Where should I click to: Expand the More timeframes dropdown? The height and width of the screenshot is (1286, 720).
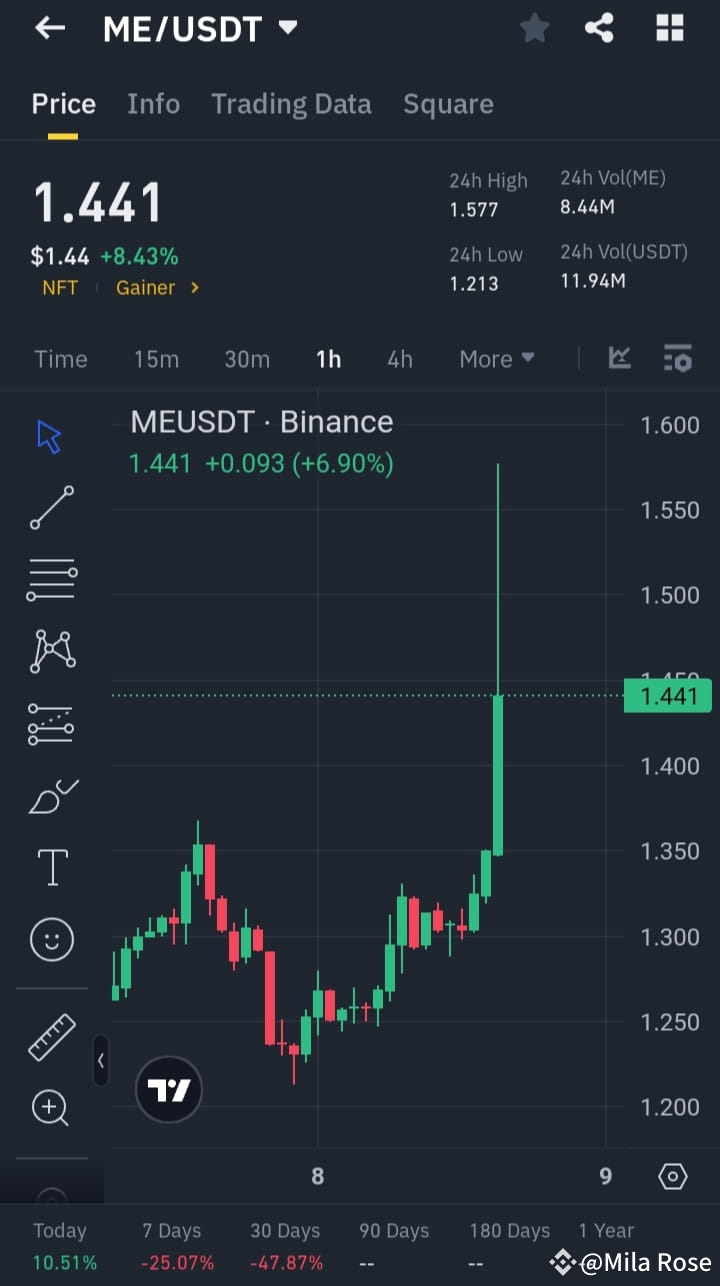497,358
